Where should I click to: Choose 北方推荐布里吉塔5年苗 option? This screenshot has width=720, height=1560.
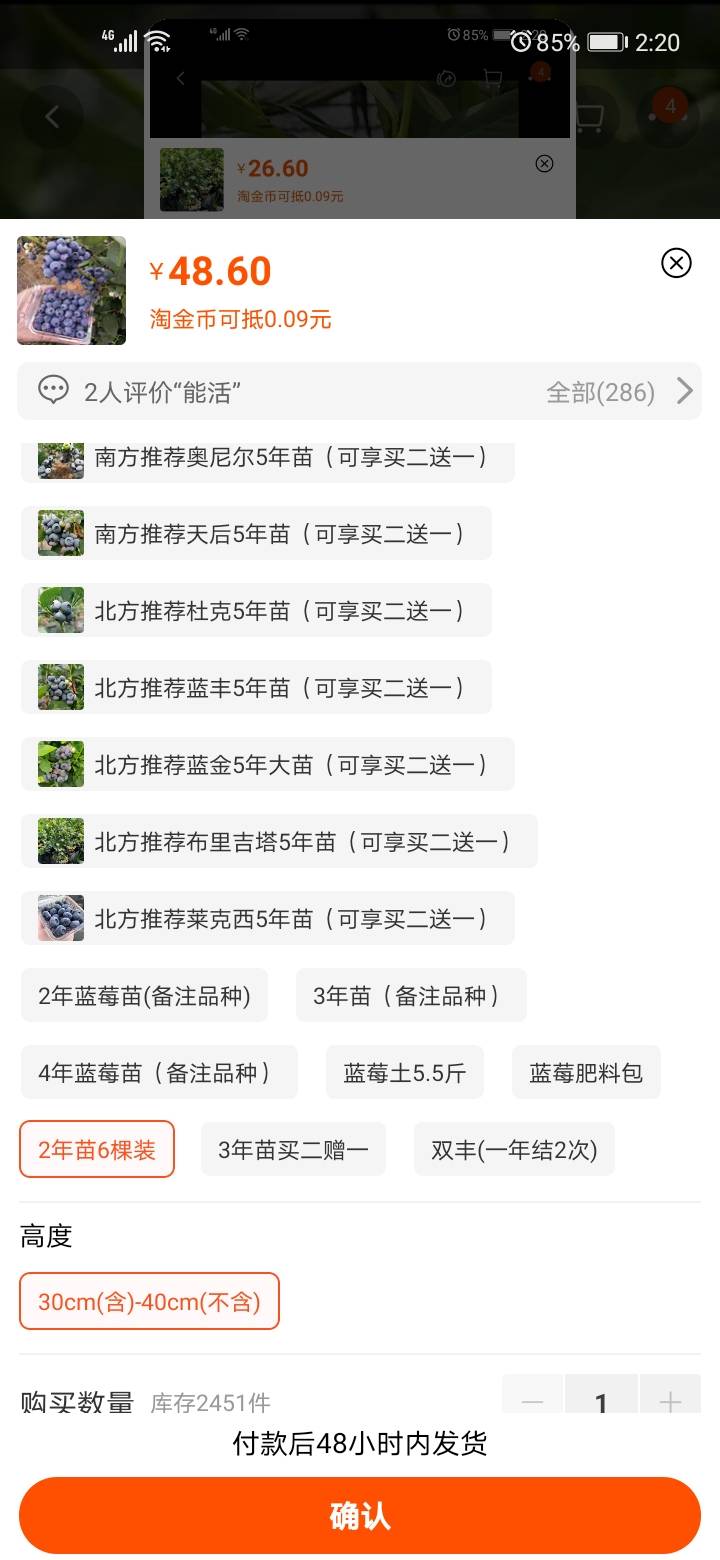[x=279, y=841]
